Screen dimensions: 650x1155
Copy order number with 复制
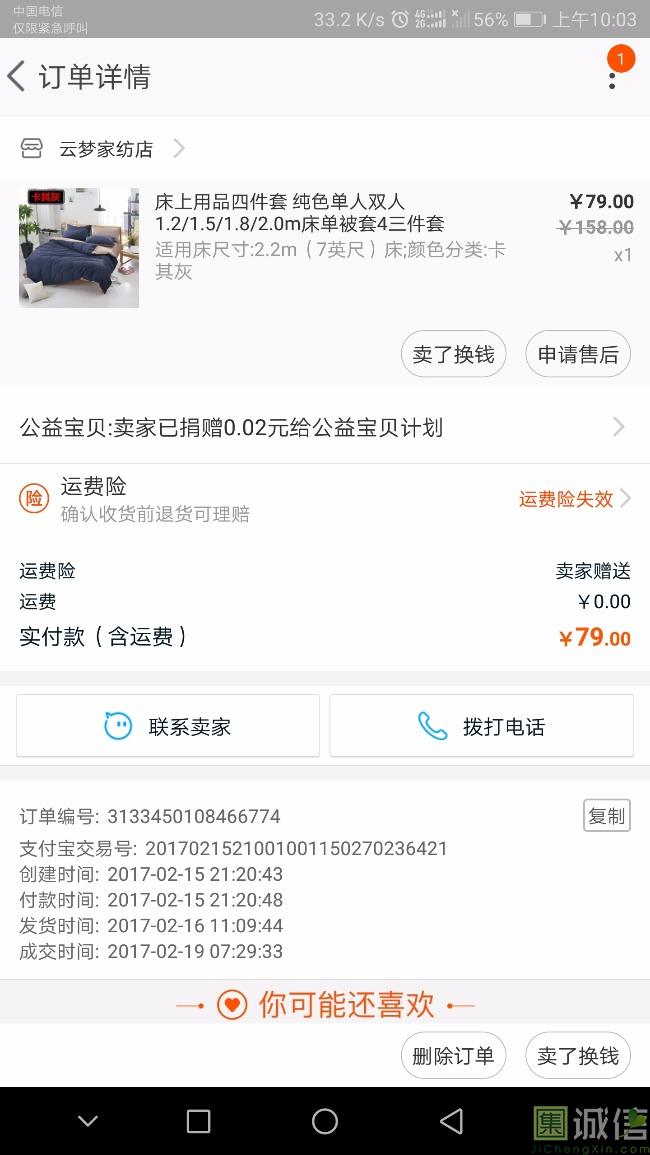coord(606,816)
